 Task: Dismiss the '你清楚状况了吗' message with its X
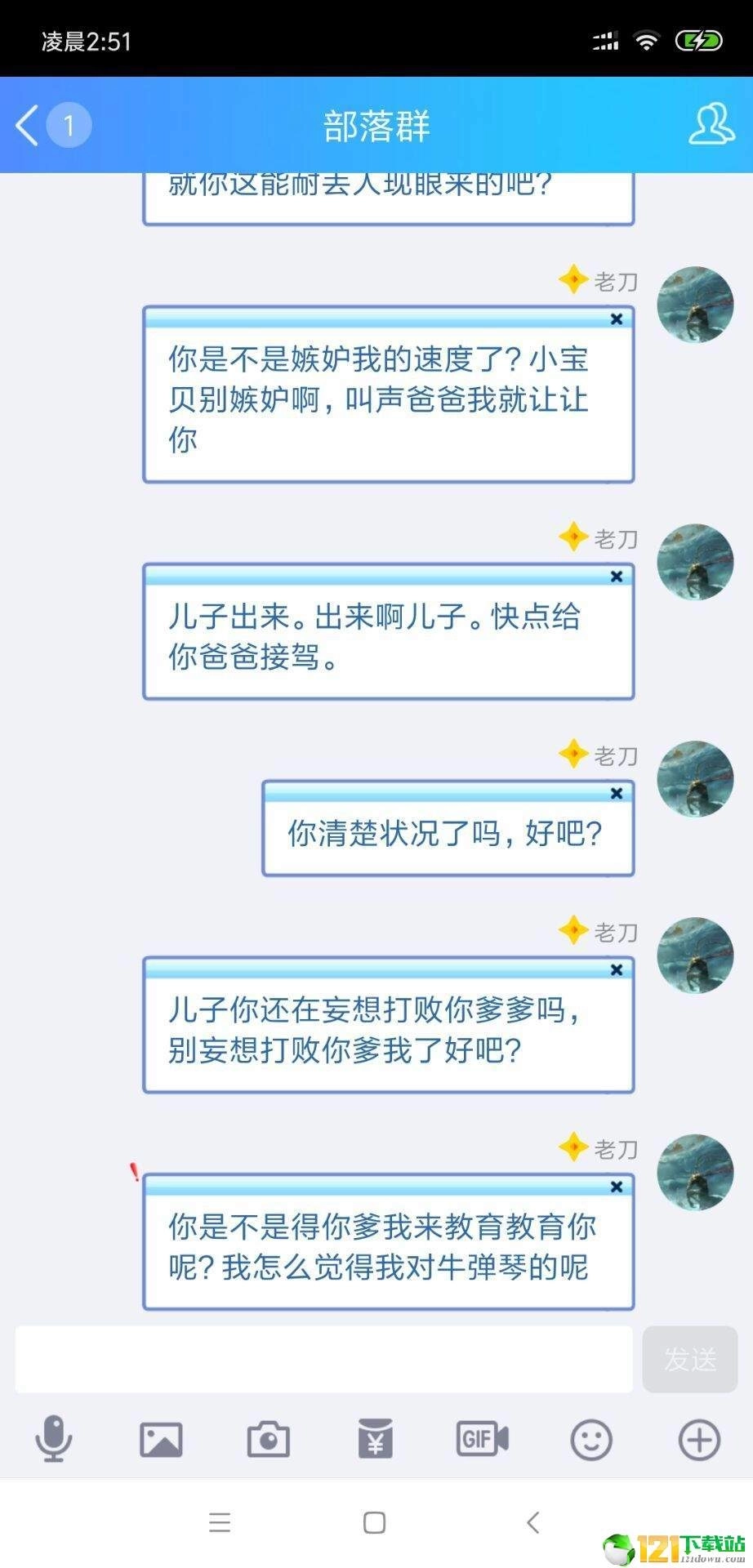tap(617, 793)
